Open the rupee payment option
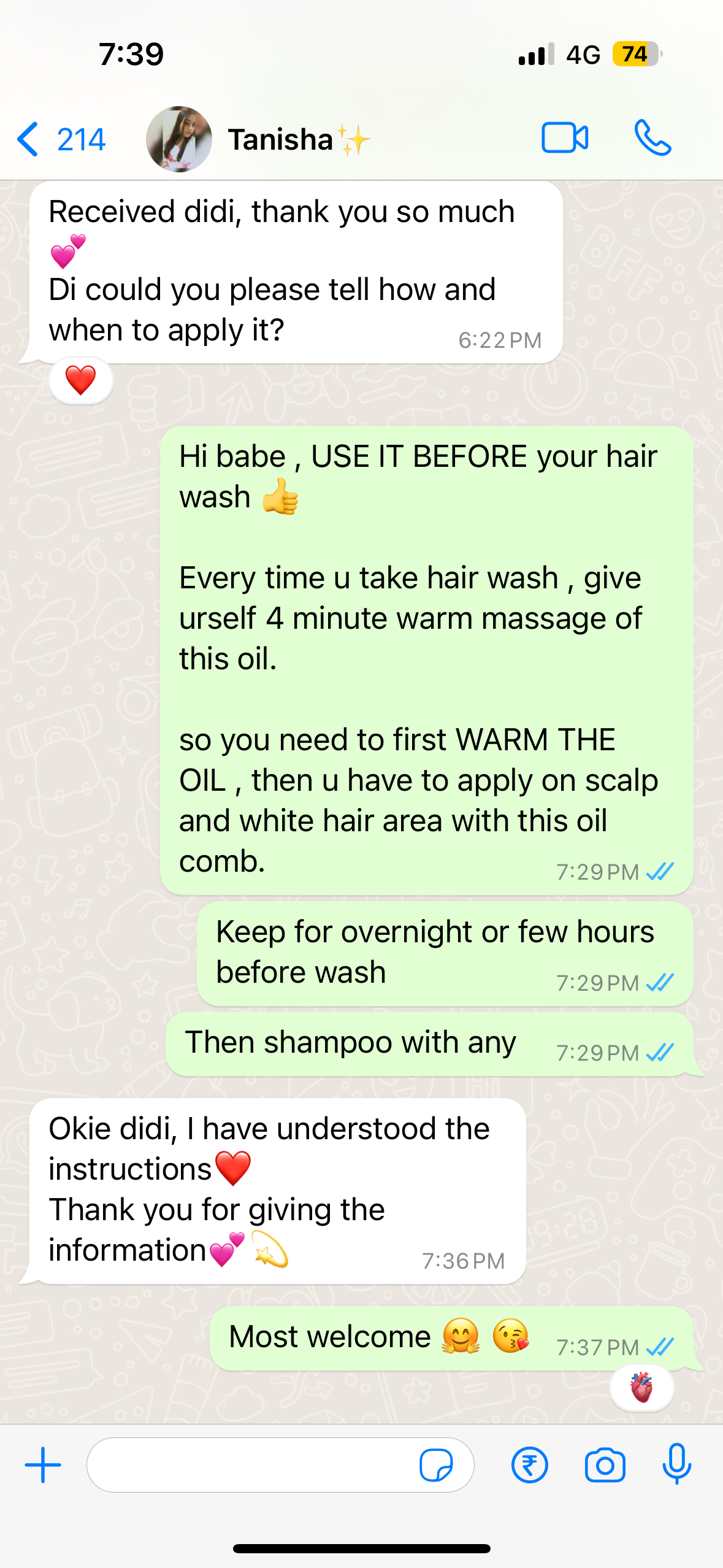Image resolution: width=723 pixels, height=1568 pixels. 529,1465
